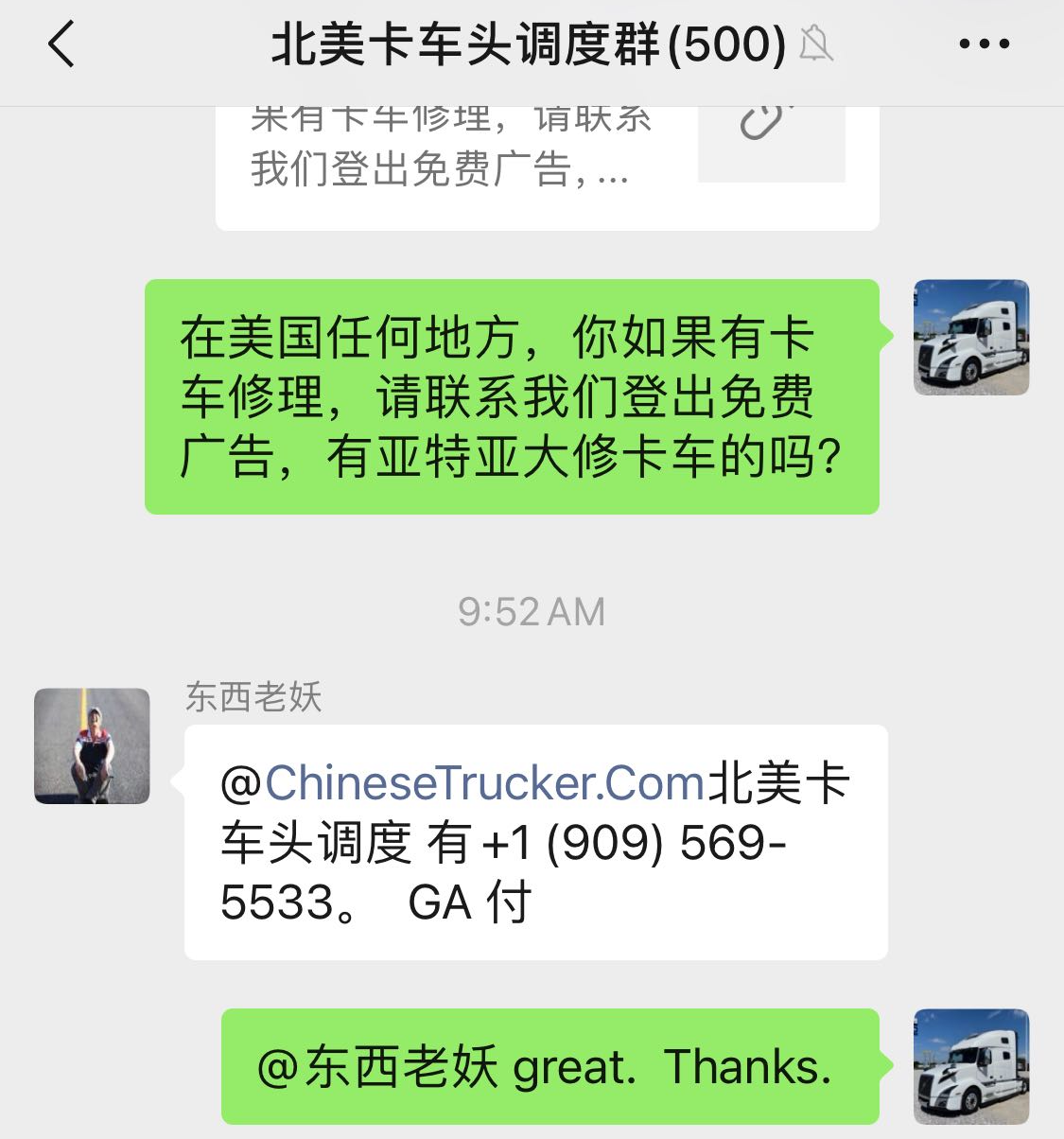Open the group chat options menu
The height and width of the screenshot is (1139, 1064).
[x=984, y=44]
